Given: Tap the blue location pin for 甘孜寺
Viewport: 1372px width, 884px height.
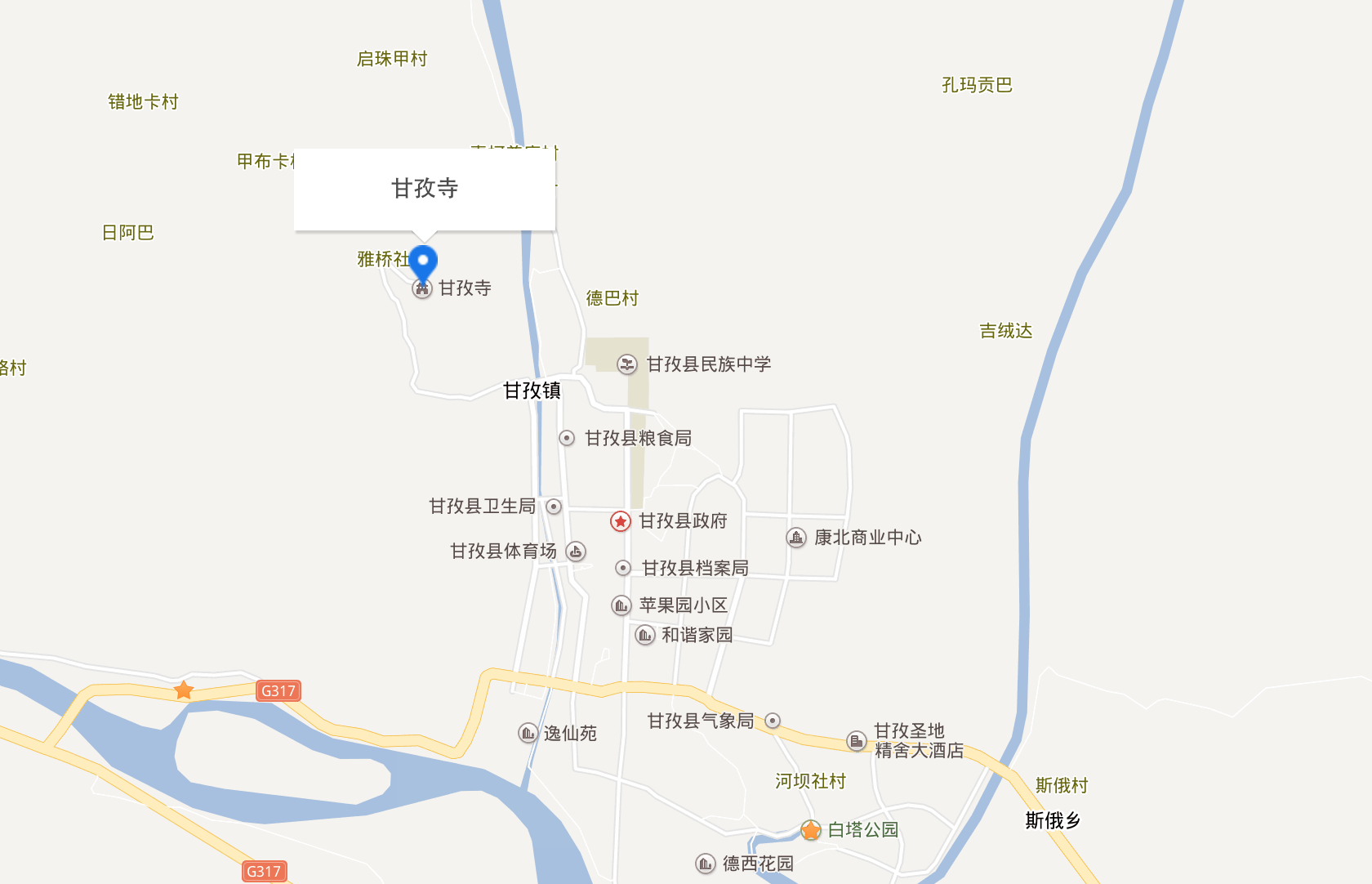Looking at the screenshot, I should coord(423,262).
